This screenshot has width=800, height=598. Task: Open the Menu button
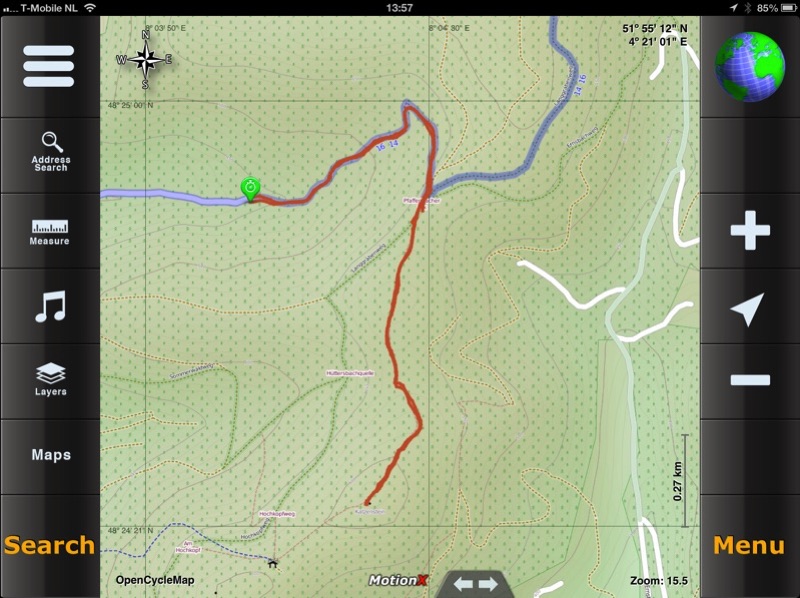coord(749,545)
